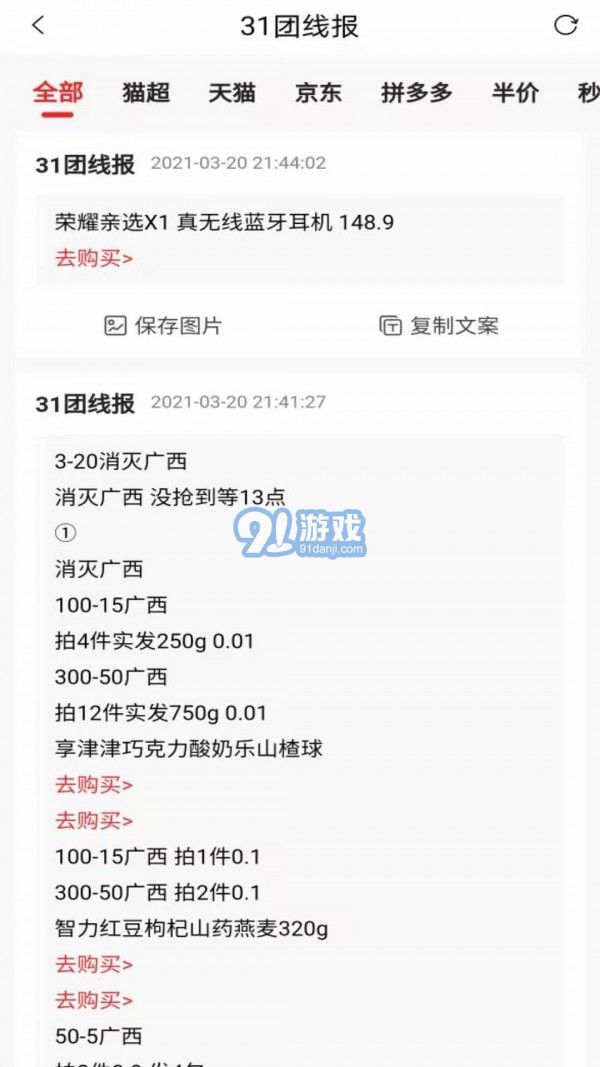Switch to the 拼多多 tab
600x1067 pixels.
pos(416,93)
